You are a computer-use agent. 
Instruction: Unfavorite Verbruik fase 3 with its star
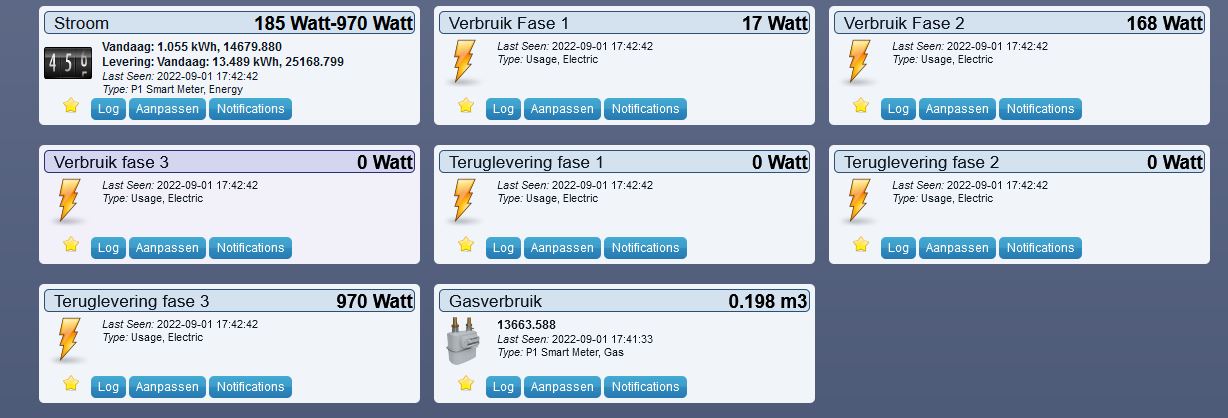[71, 245]
